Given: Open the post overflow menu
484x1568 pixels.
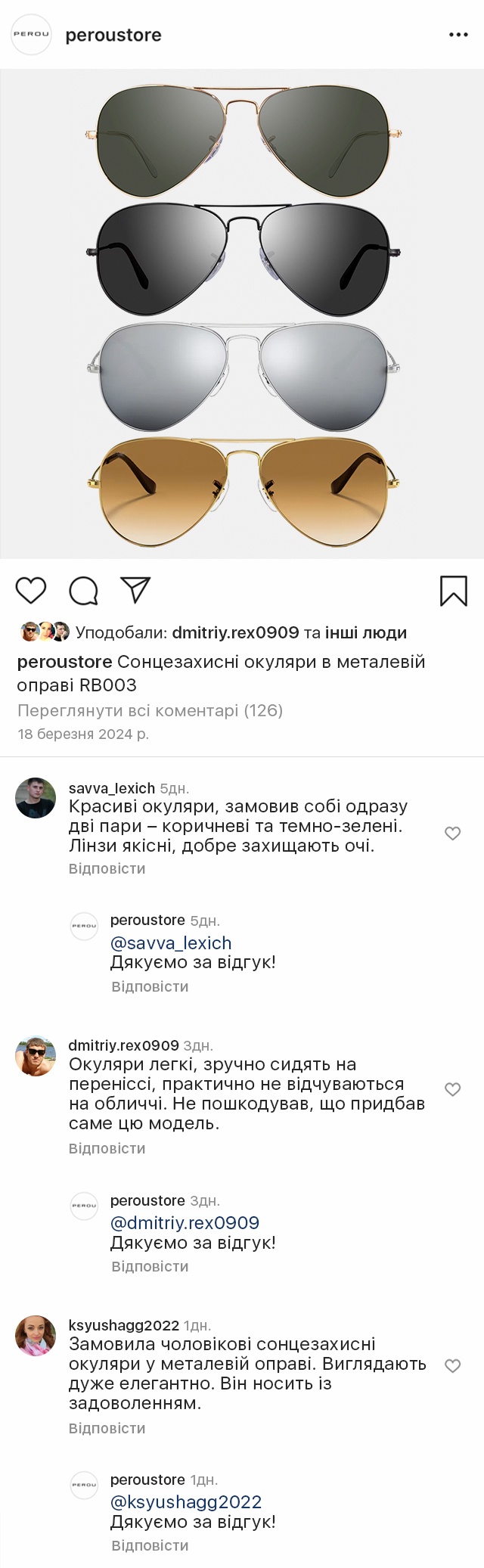Looking at the screenshot, I should tap(458, 35).
